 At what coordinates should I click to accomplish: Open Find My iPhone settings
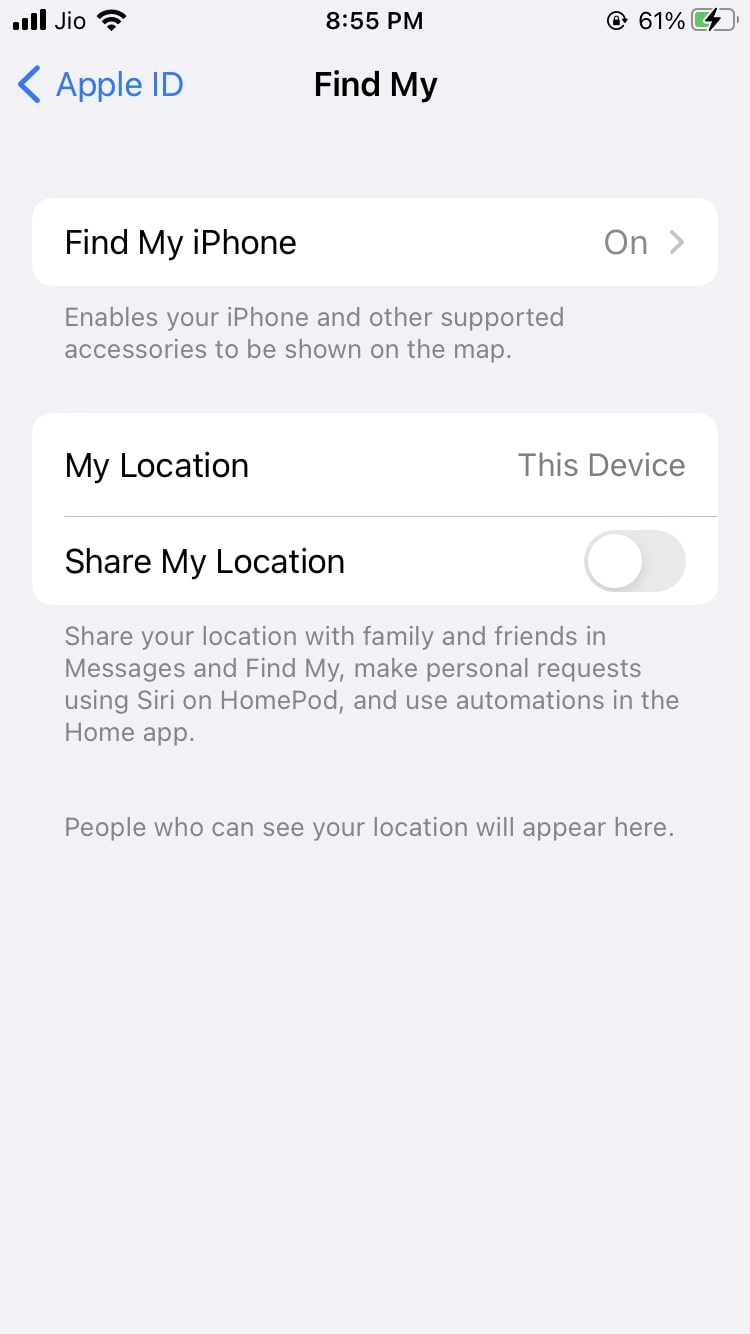374,243
